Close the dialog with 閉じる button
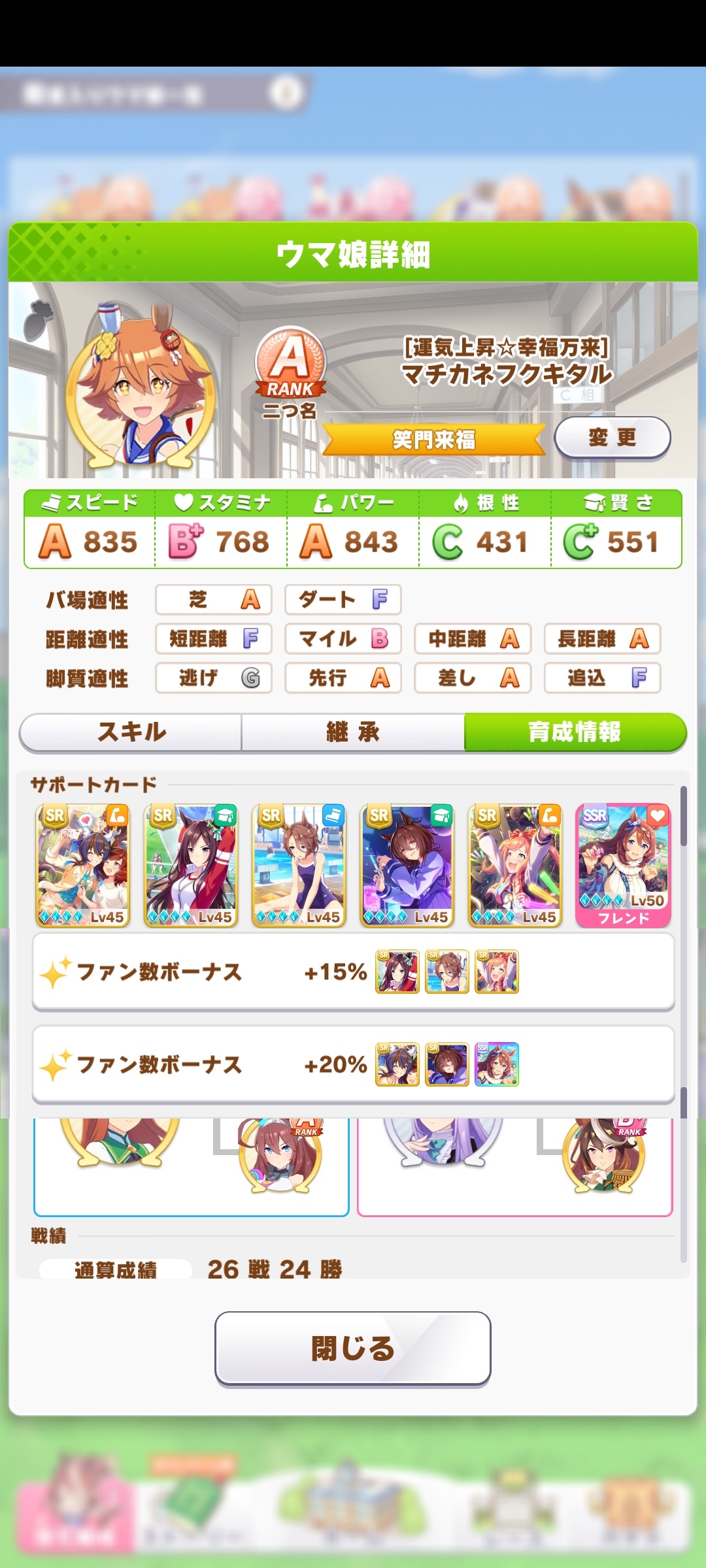 353,1348
